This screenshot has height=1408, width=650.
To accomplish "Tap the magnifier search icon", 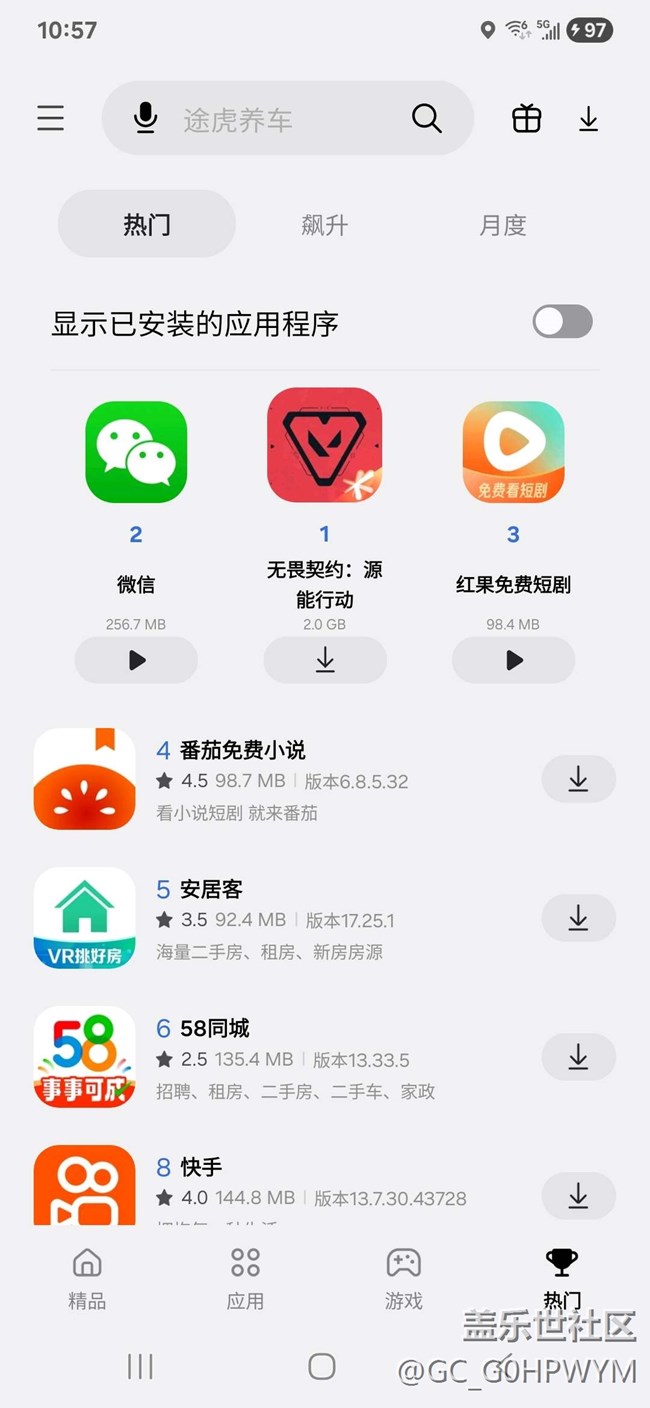I will [427, 118].
